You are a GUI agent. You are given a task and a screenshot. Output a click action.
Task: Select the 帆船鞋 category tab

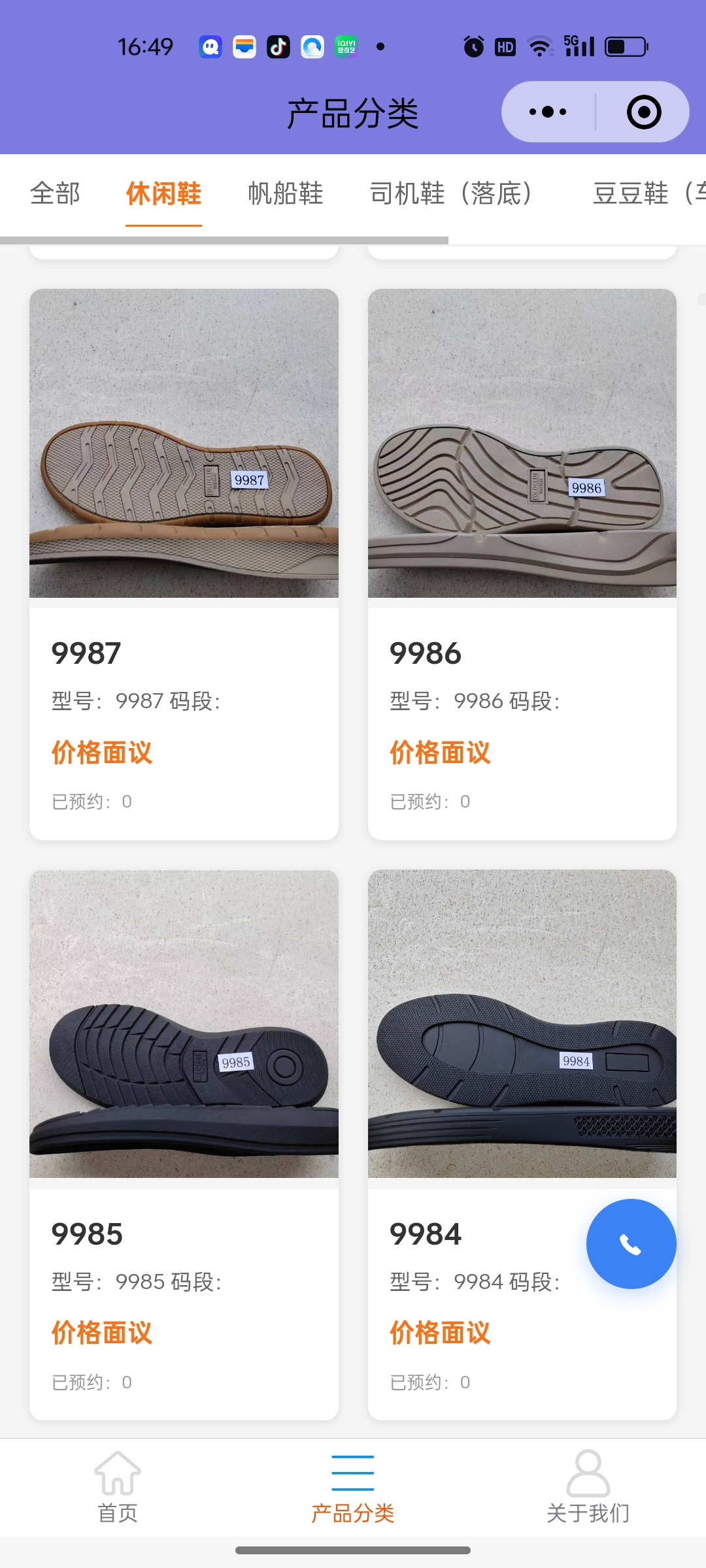[286, 193]
